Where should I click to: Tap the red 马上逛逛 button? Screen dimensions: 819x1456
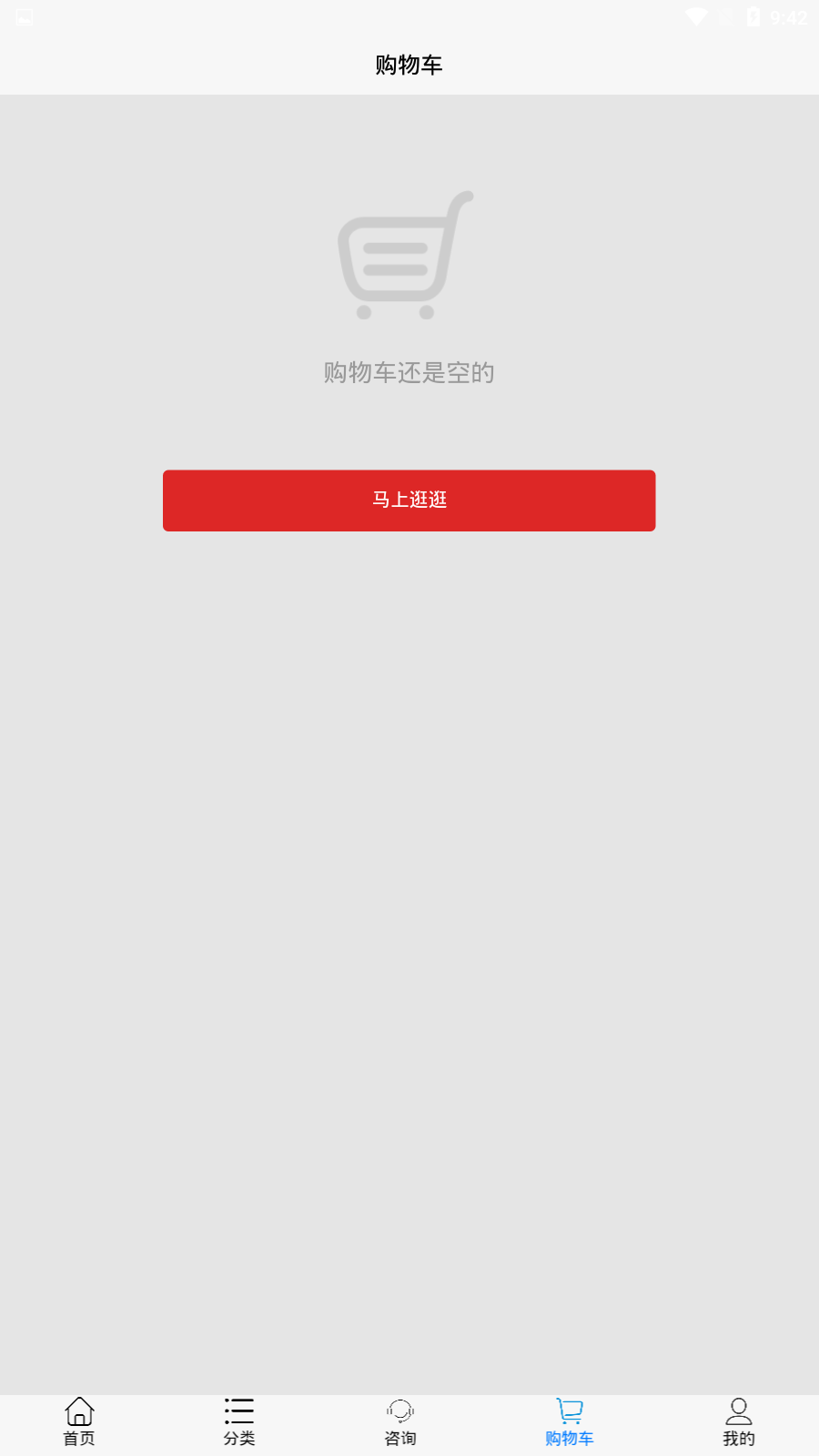pyautogui.click(x=409, y=500)
